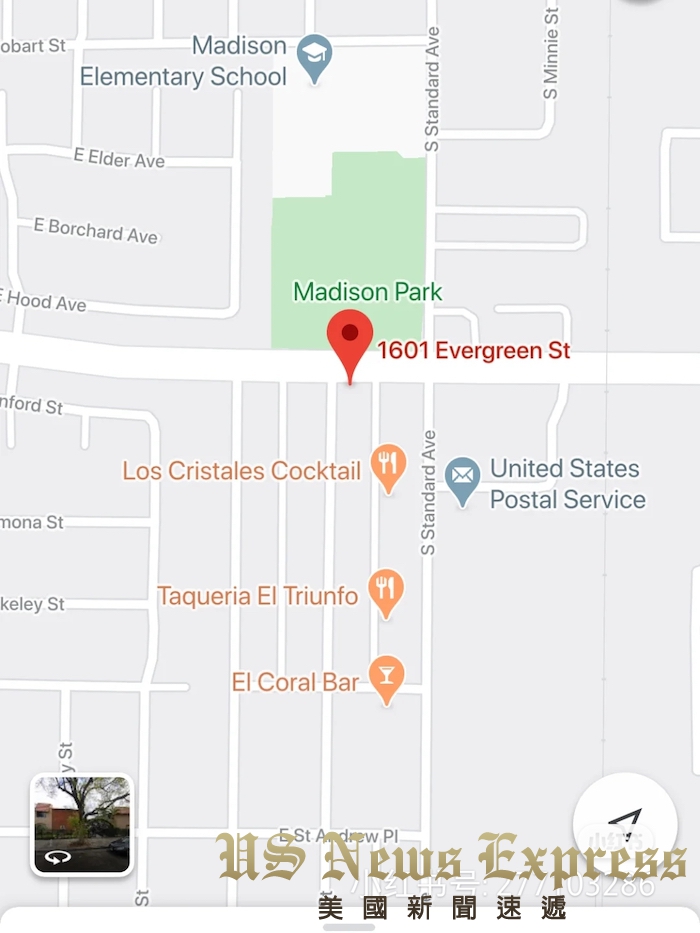Select the El Coral Bar marker
Screen dimensions: 700x933
coord(385,677)
